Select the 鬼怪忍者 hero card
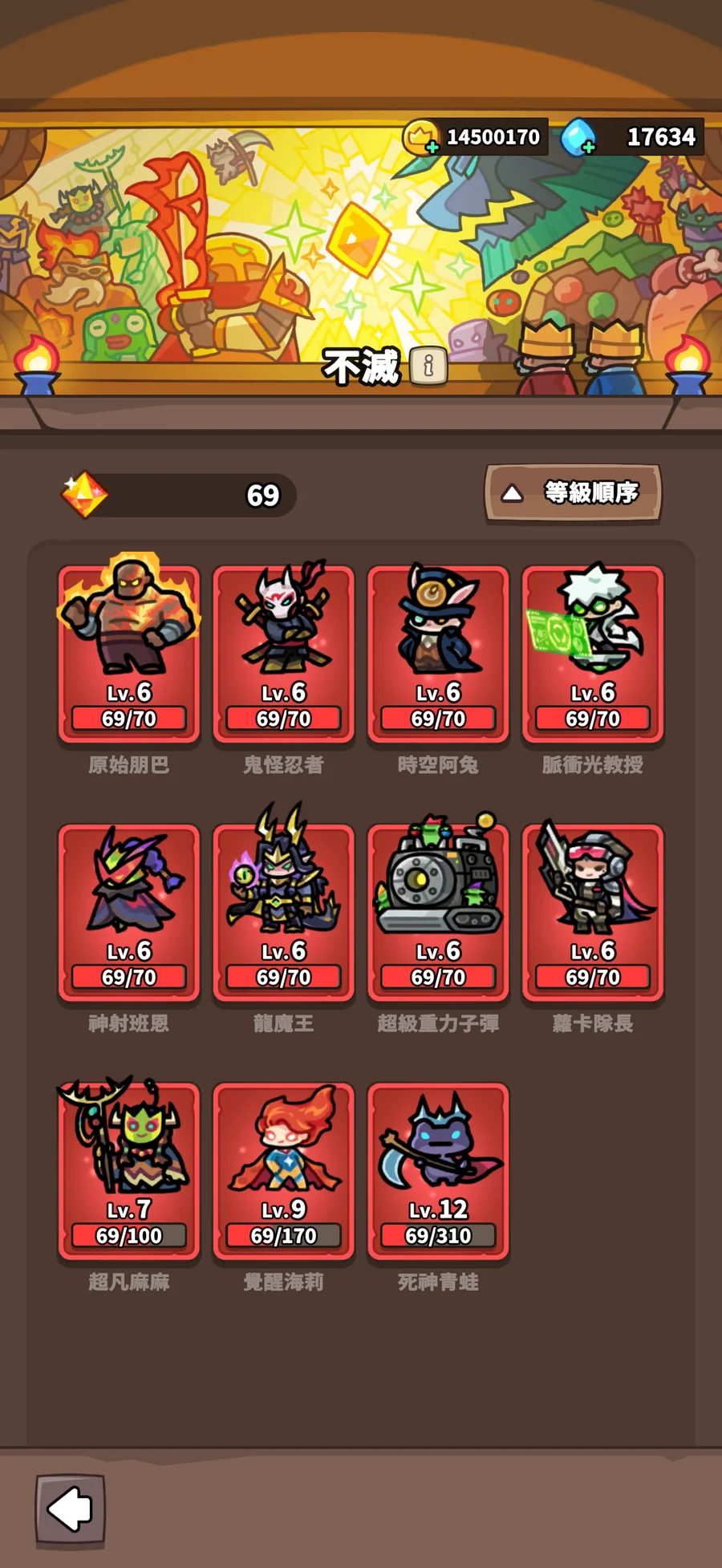The height and width of the screenshot is (1568, 722). tap(283, 654)
